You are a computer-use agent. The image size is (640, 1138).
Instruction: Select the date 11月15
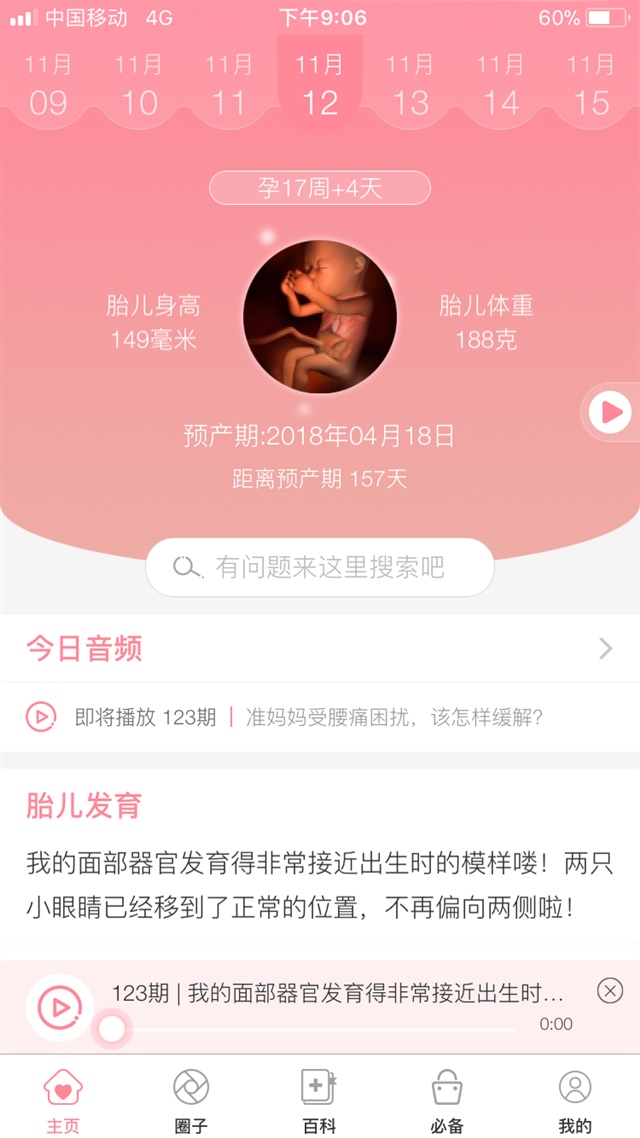(591, 85)
